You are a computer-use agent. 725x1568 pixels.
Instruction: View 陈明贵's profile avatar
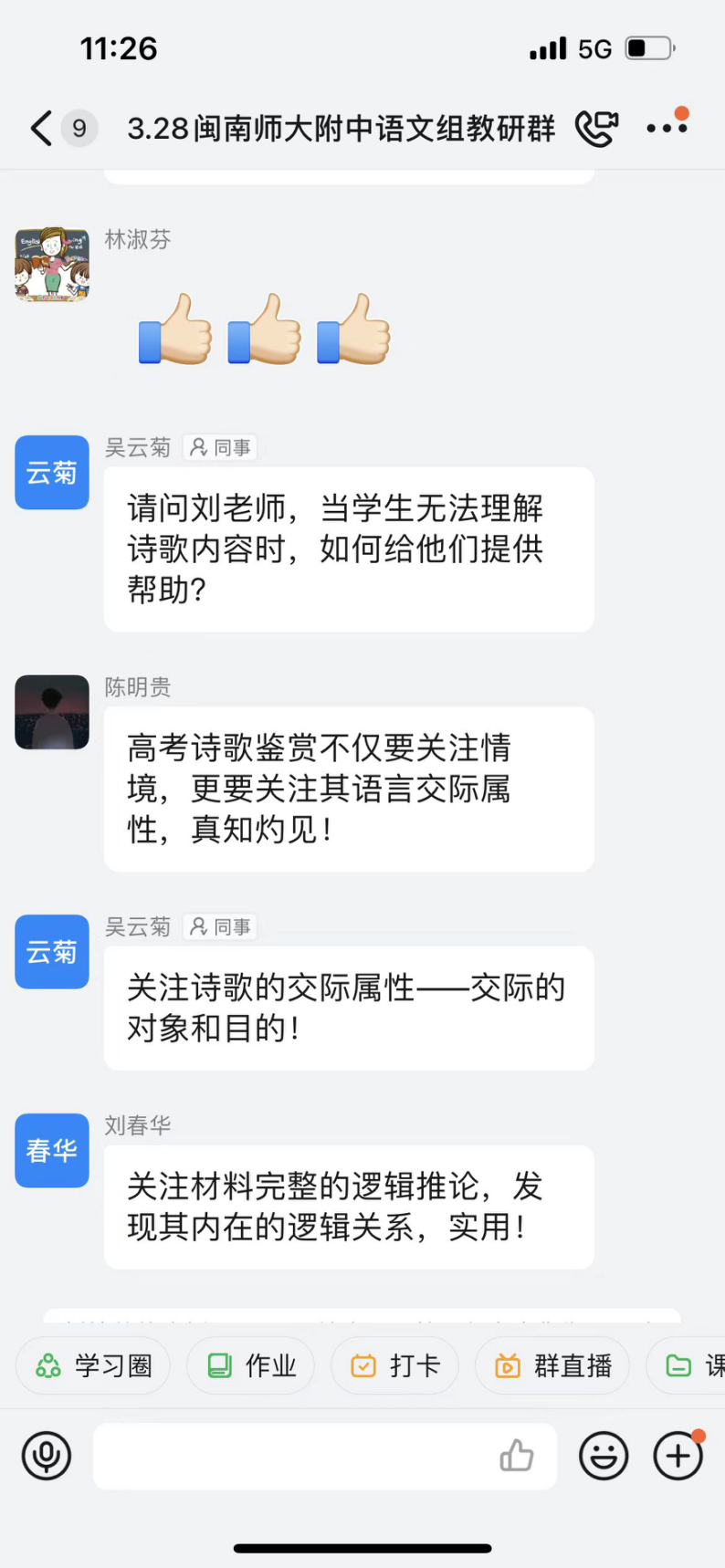pos(52,712)
